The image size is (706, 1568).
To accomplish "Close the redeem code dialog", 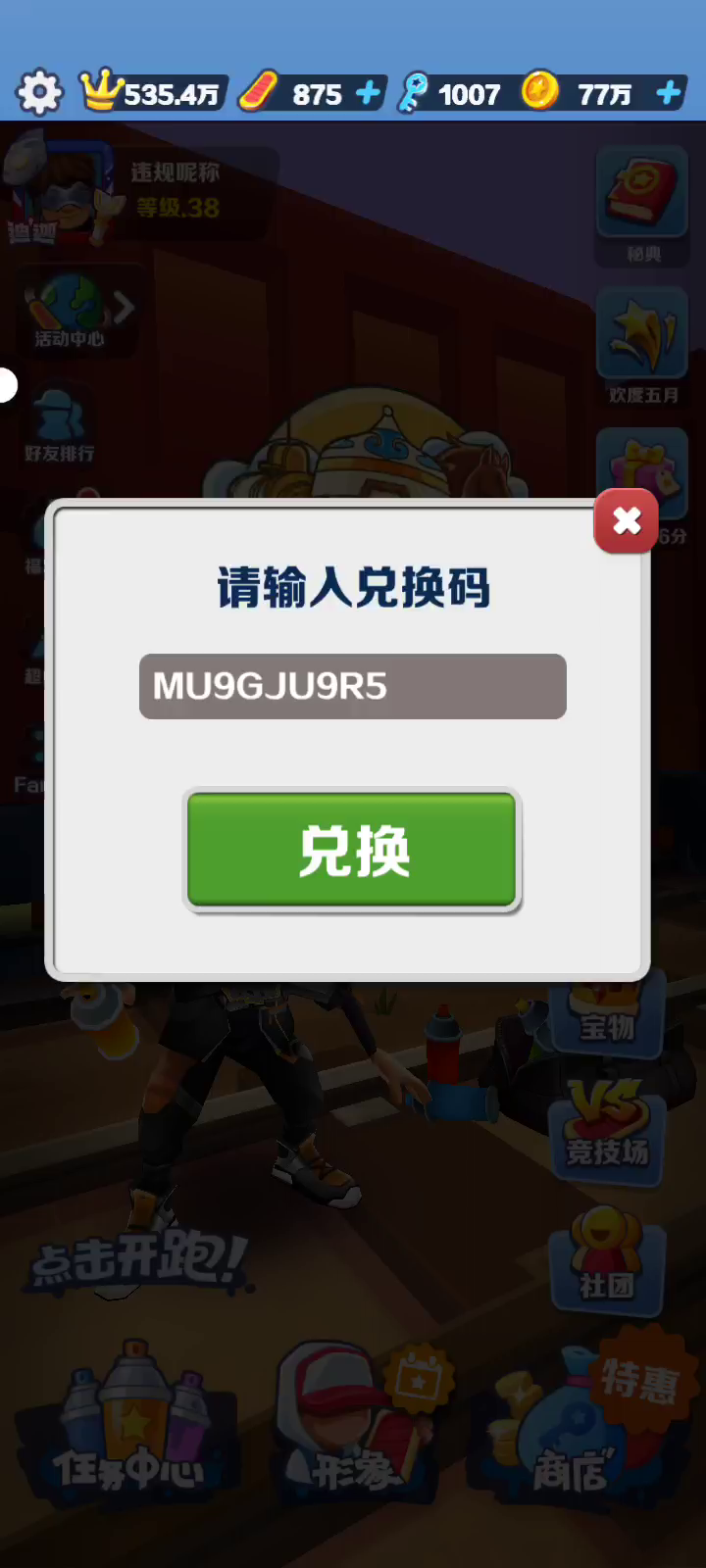I will tap(627, 521).
